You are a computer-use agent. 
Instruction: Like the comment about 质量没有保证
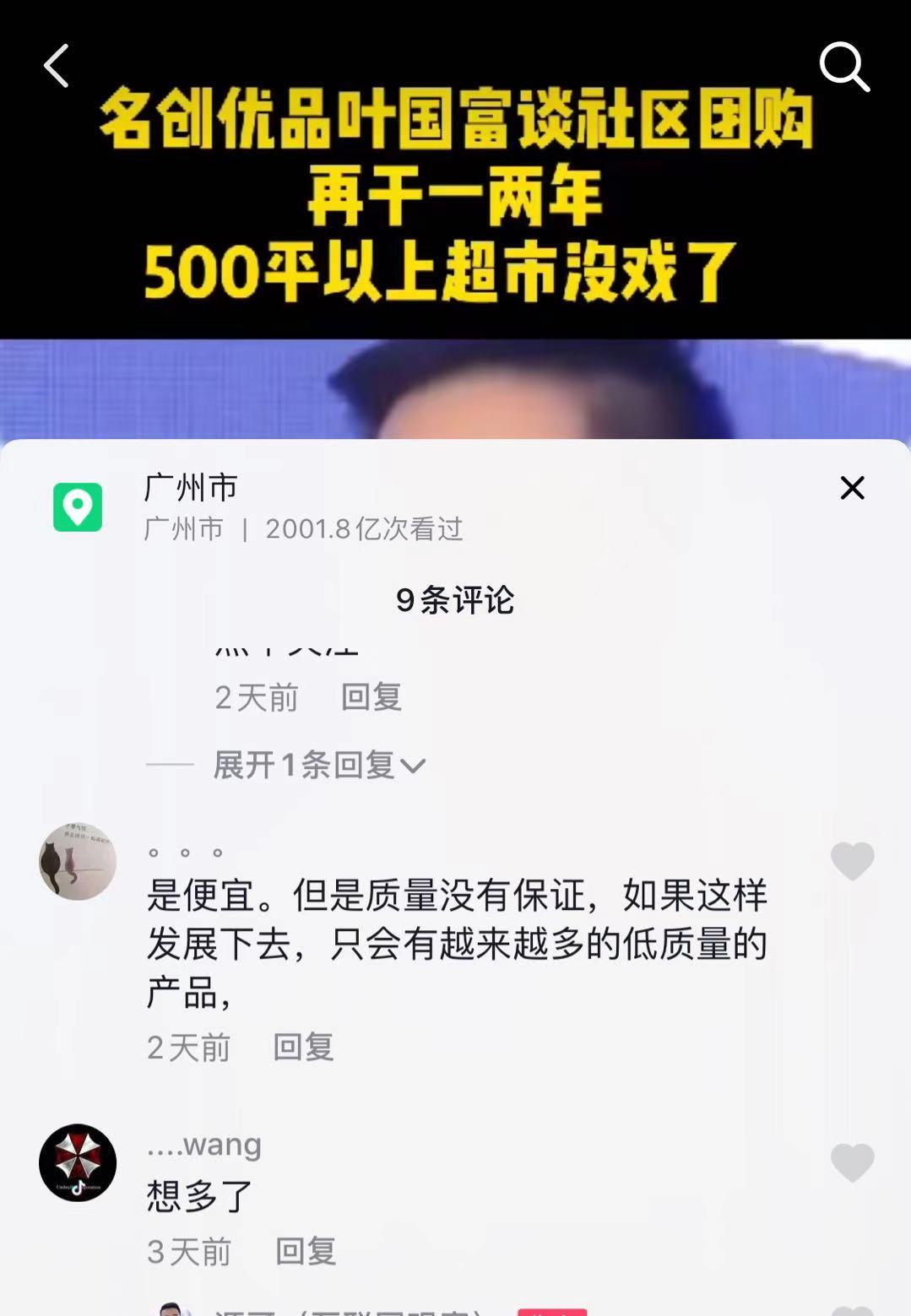click(x=852, y=861)
